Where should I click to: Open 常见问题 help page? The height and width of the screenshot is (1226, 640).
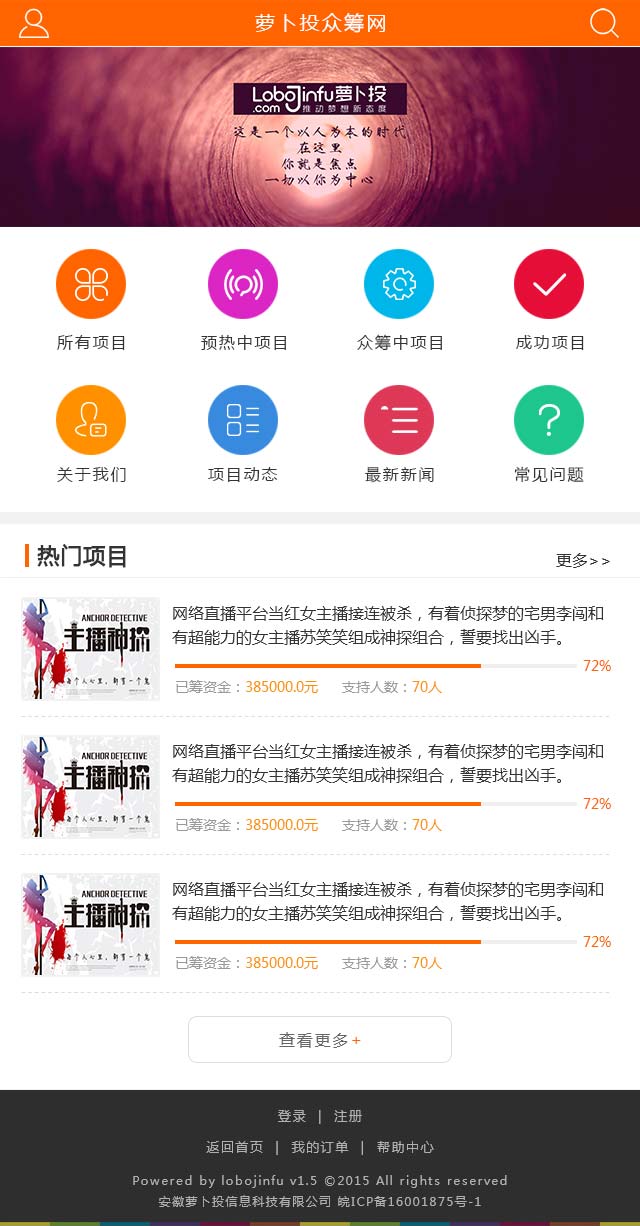tap(549, 434)
